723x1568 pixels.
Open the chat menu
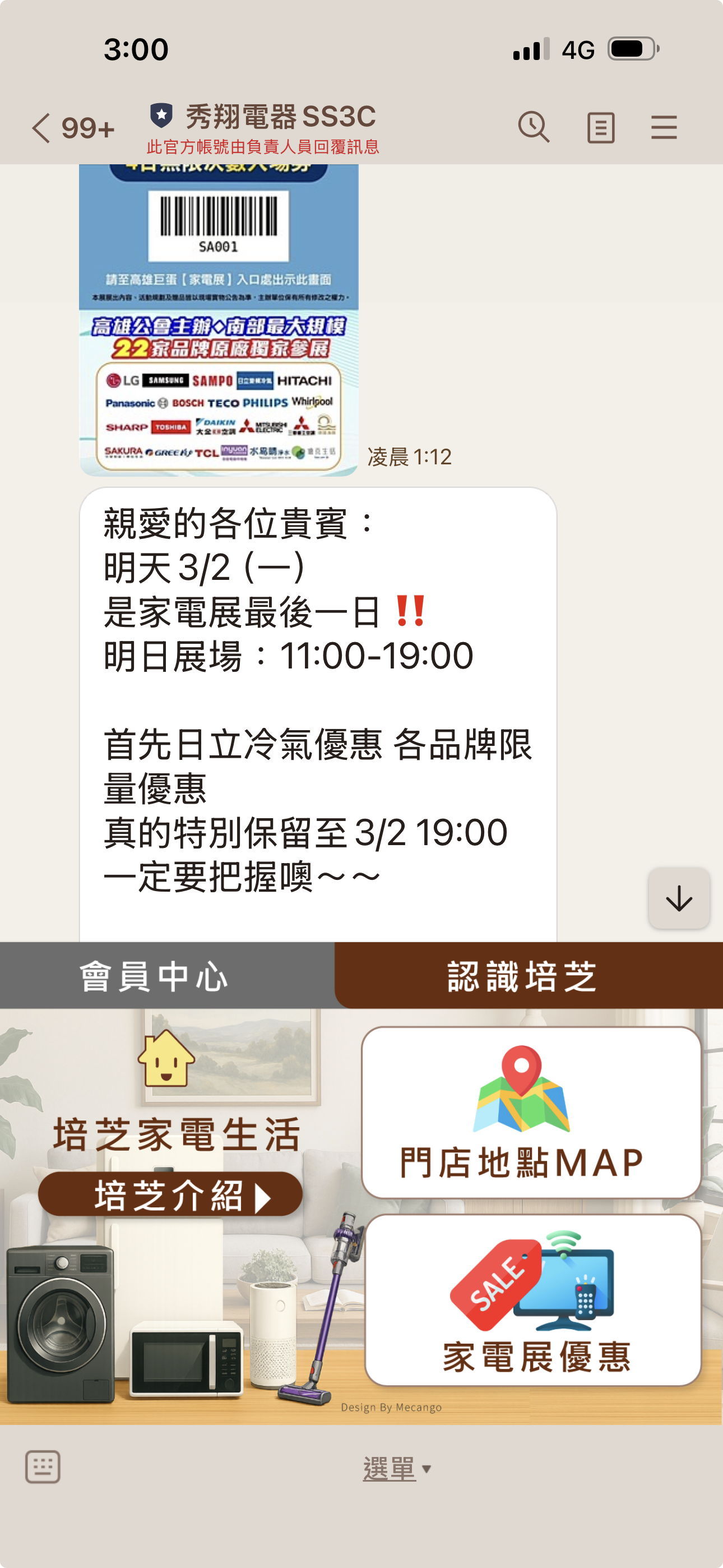pyautogui.click(x=664, y=128)
